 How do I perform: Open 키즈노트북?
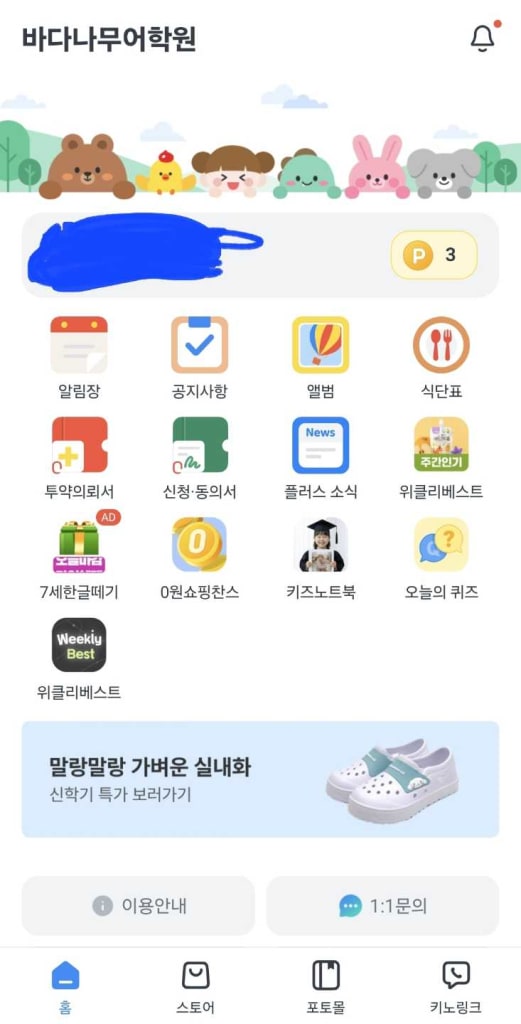click(x=321, y=558)
